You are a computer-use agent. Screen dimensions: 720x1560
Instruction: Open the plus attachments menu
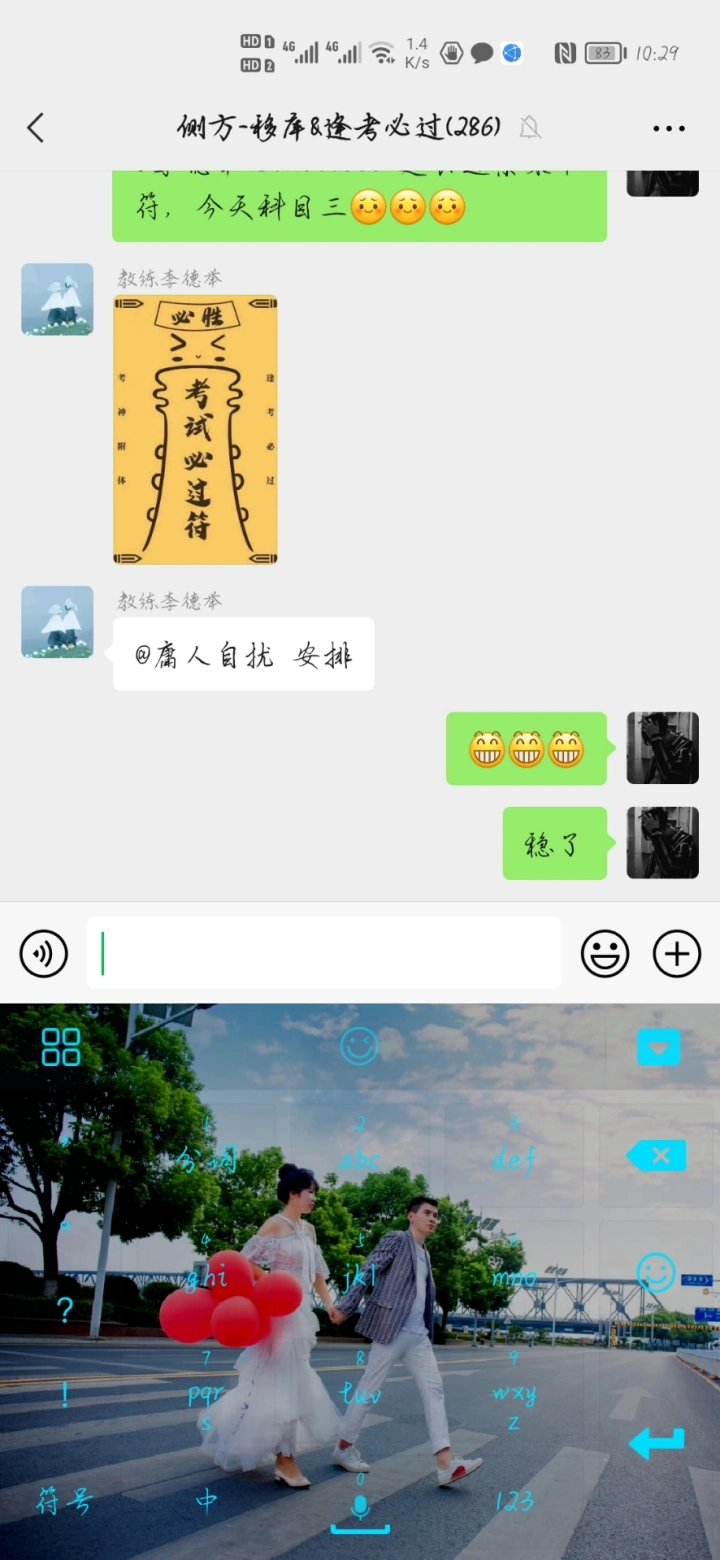click(677, 953)
